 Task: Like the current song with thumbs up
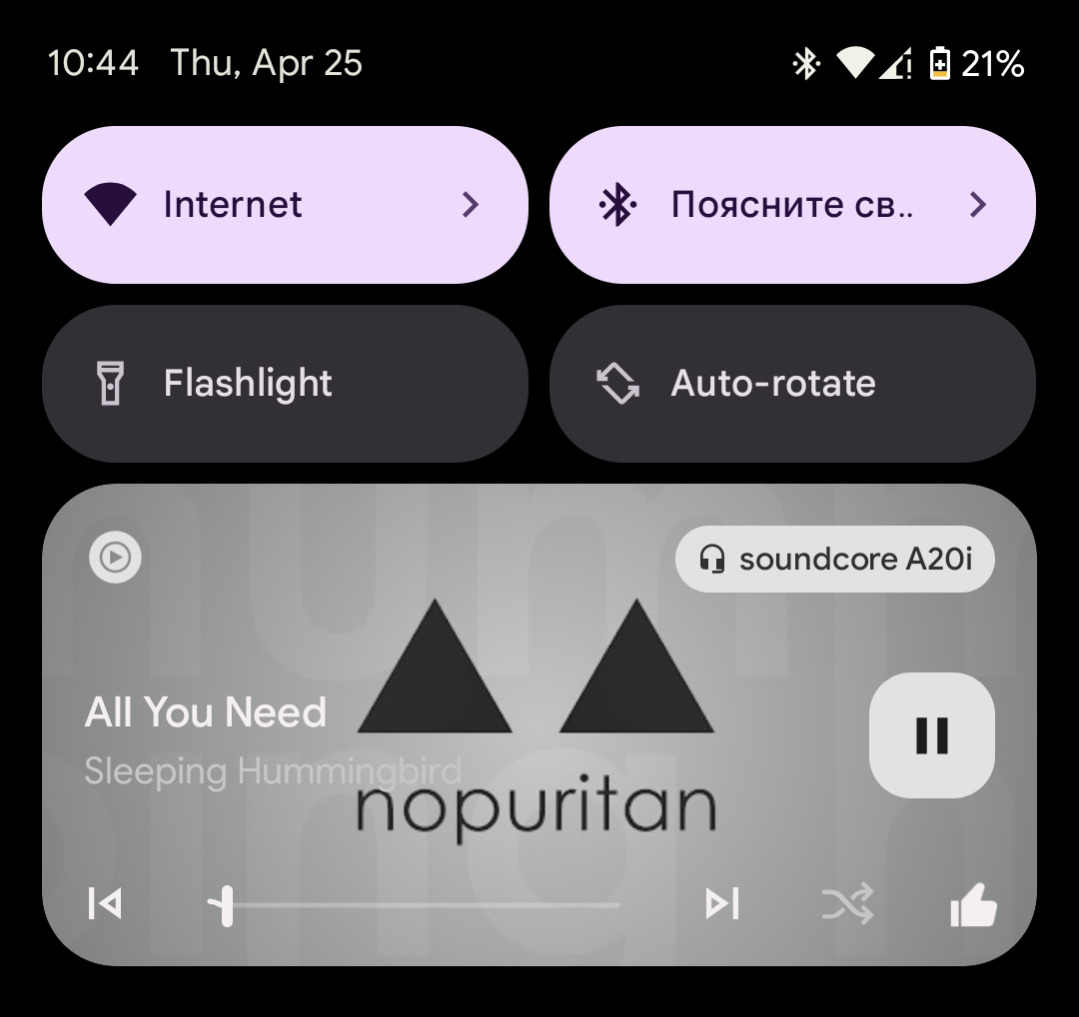click(x=973, y=906)
